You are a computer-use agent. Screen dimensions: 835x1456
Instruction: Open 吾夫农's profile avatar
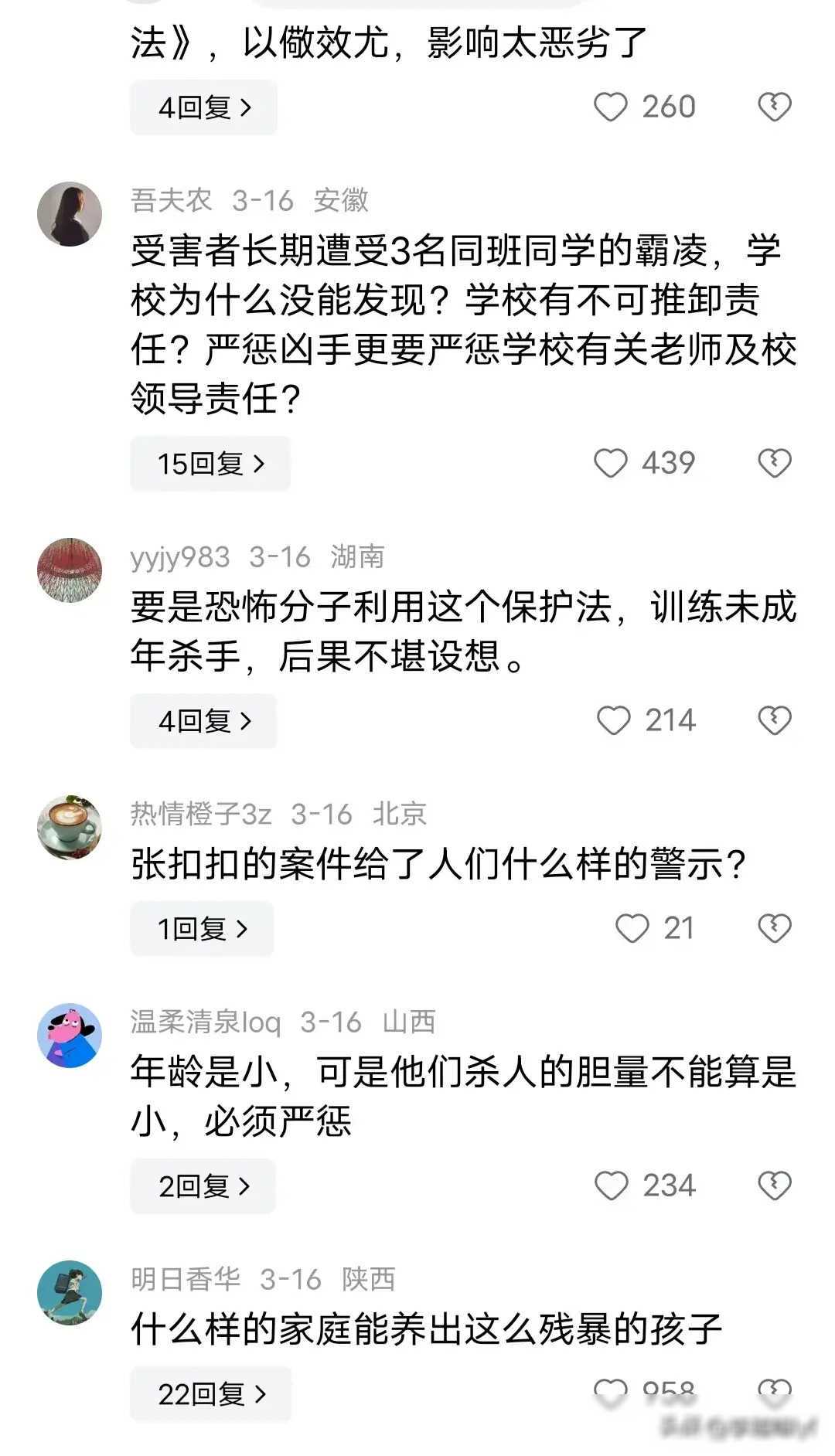pyautogui.click(x=70, y=214)
